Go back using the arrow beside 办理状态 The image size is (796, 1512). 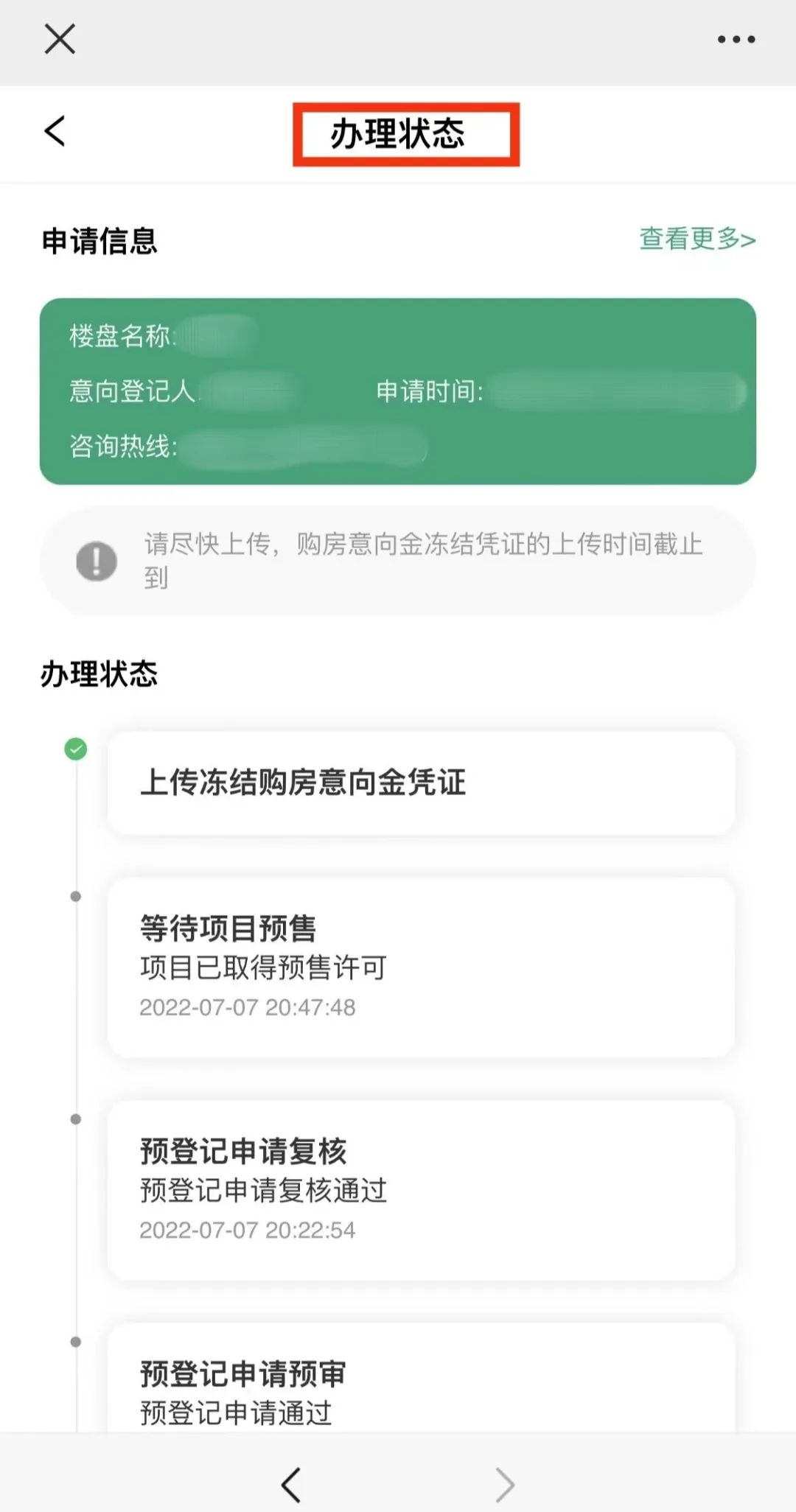[x=55, y=132]
